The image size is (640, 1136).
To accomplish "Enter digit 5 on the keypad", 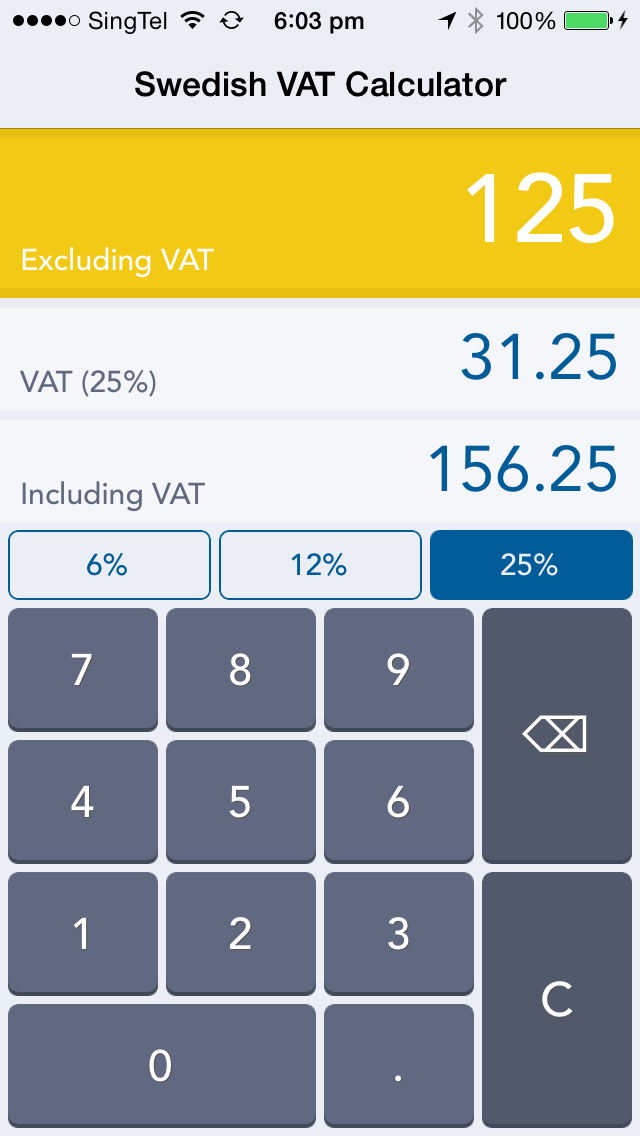I will pyautogui.click(x=240, y=801).
